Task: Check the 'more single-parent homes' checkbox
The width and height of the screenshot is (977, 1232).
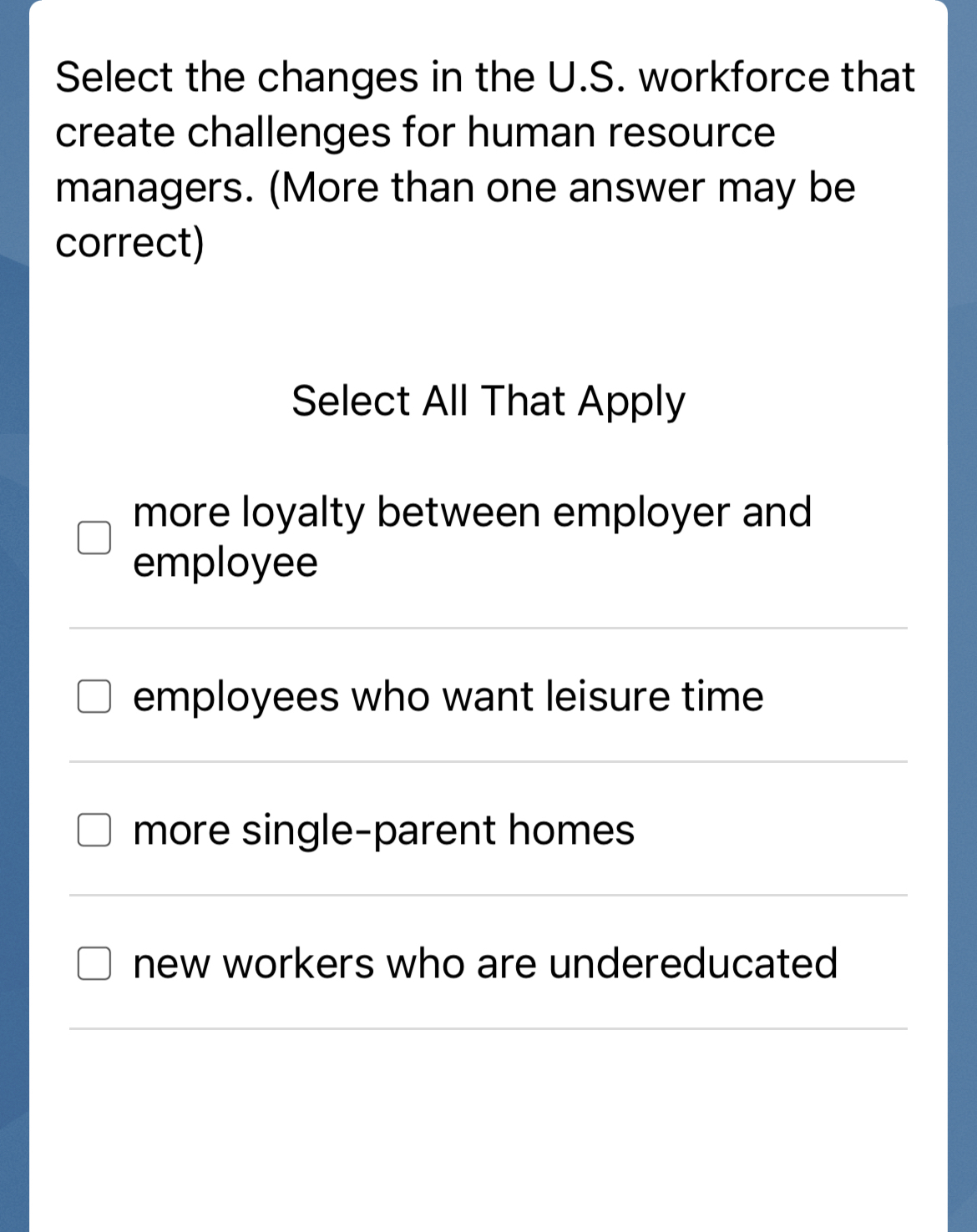Action: (x=94, y=830)
